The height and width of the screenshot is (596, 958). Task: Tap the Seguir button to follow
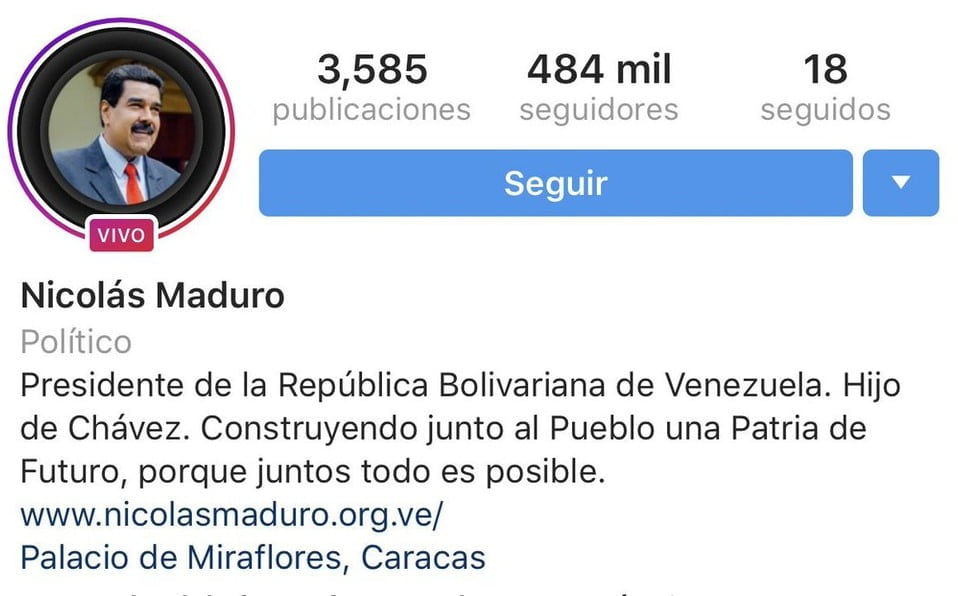point(555,183)
